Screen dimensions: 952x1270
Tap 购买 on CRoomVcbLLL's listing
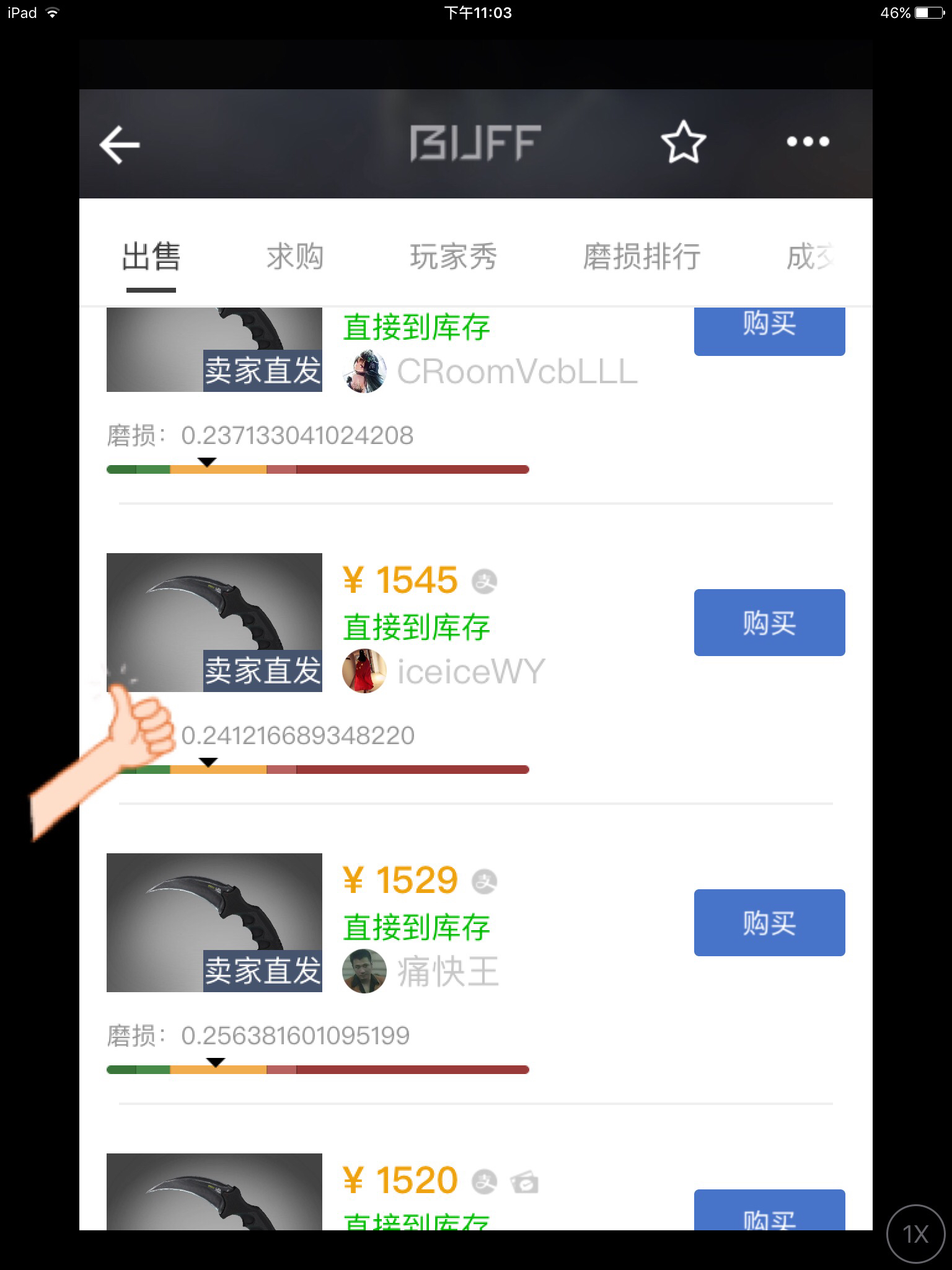[769, 331]
